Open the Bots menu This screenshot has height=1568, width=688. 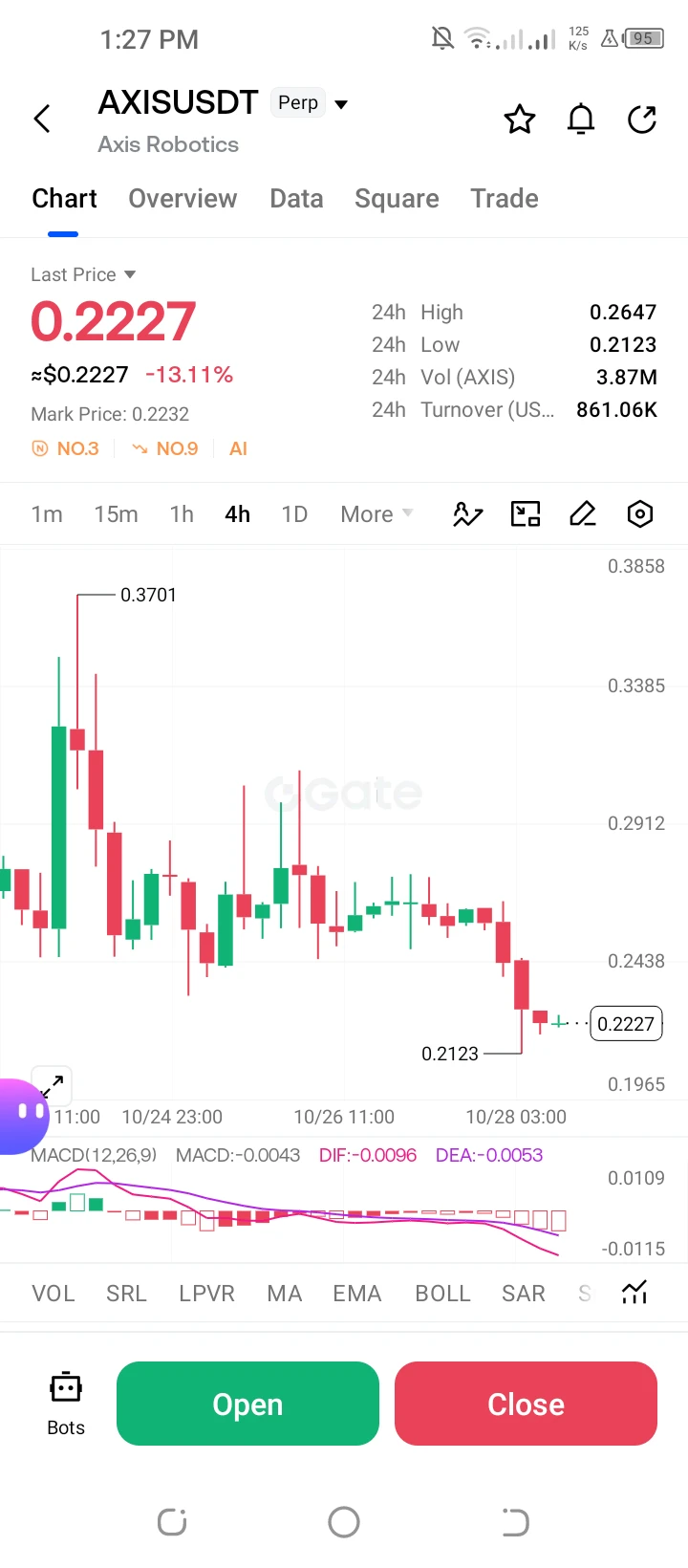pos(66,1404)
